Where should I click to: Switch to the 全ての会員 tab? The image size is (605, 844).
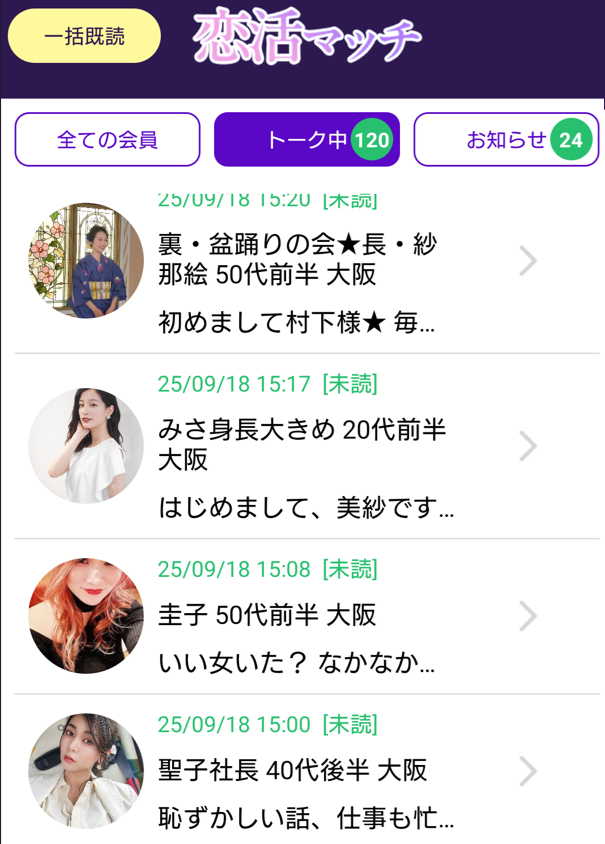coord(107,140)
